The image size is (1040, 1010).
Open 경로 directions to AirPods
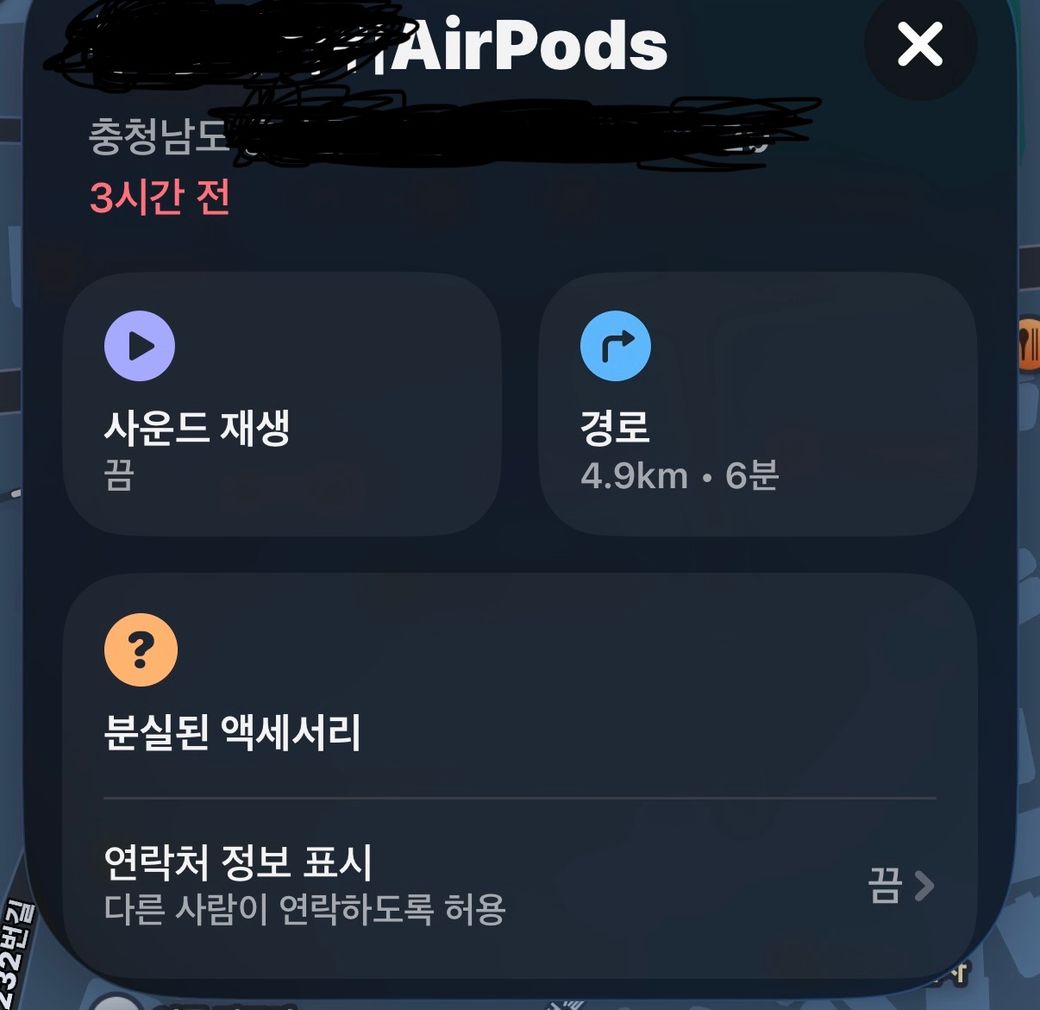(757, 405)
